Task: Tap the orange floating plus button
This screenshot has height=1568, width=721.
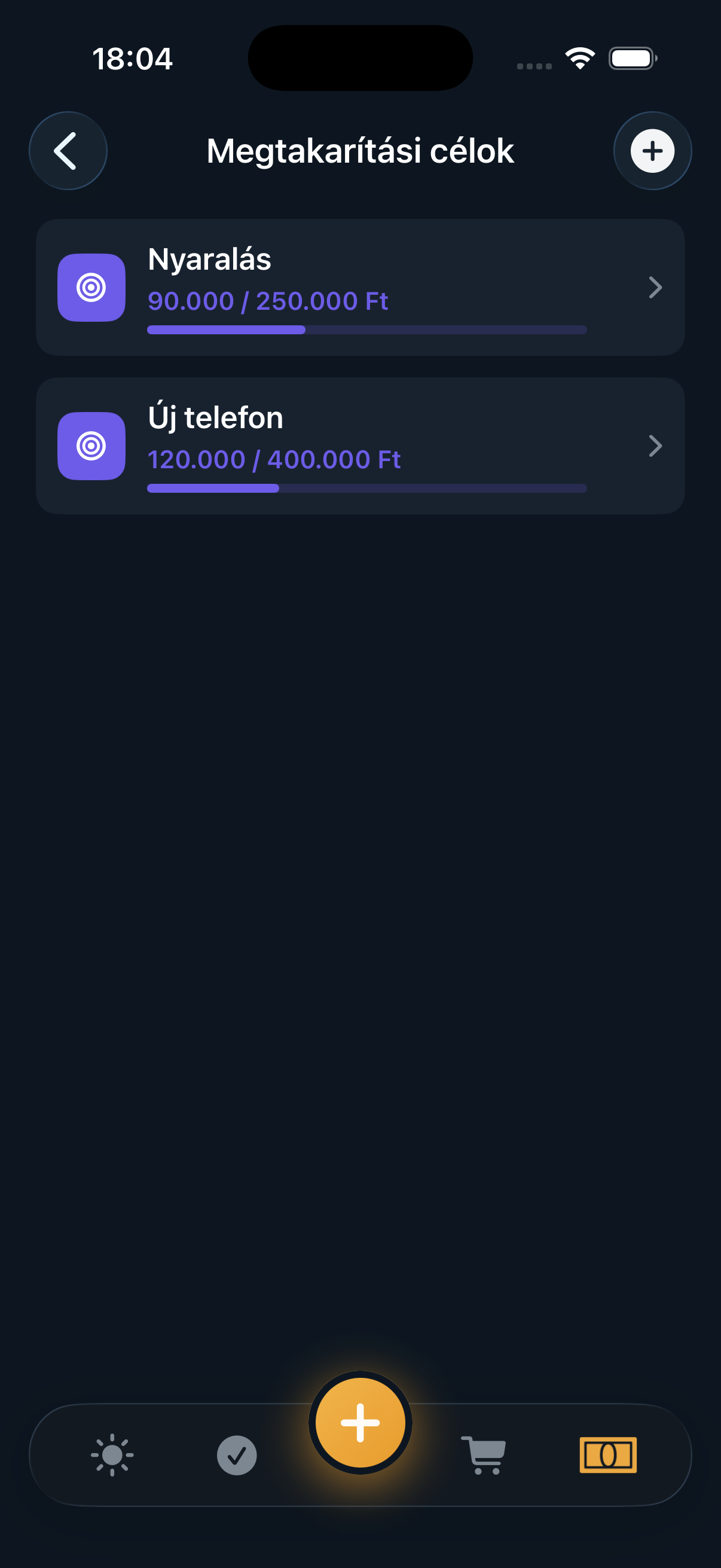Action: 360,1423
